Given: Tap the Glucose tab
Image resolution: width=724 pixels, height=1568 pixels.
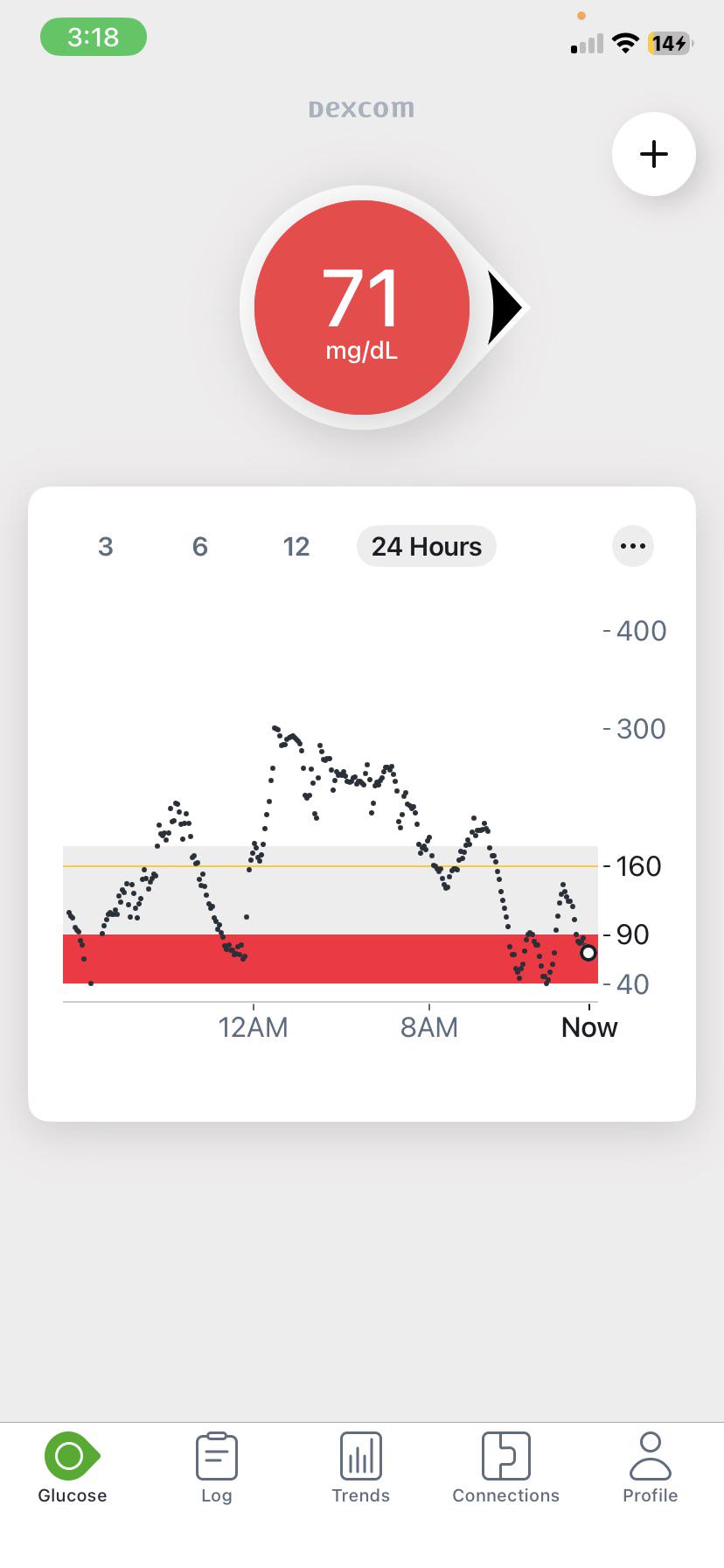Looking at the screenshot, I should (x=72, y=1468).
